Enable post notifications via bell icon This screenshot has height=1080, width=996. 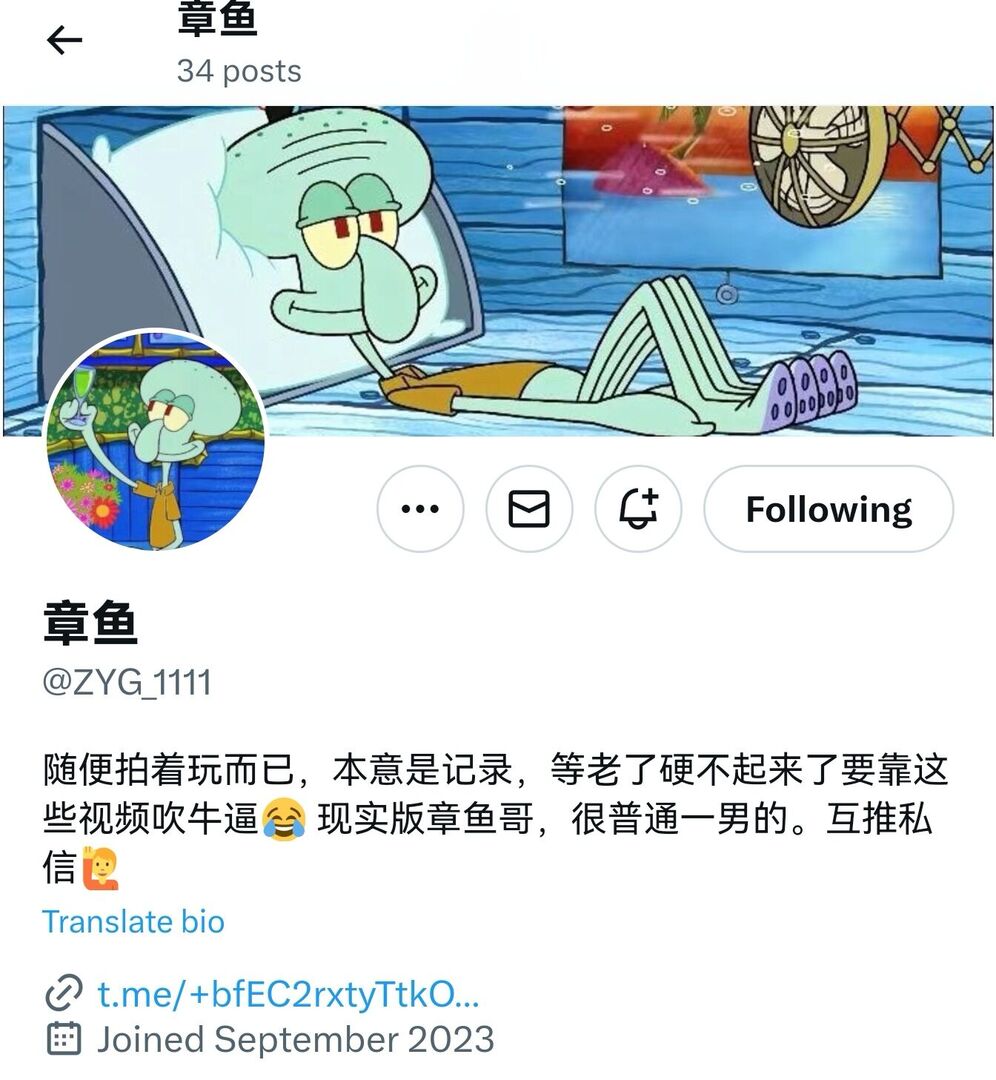(639, 508)
